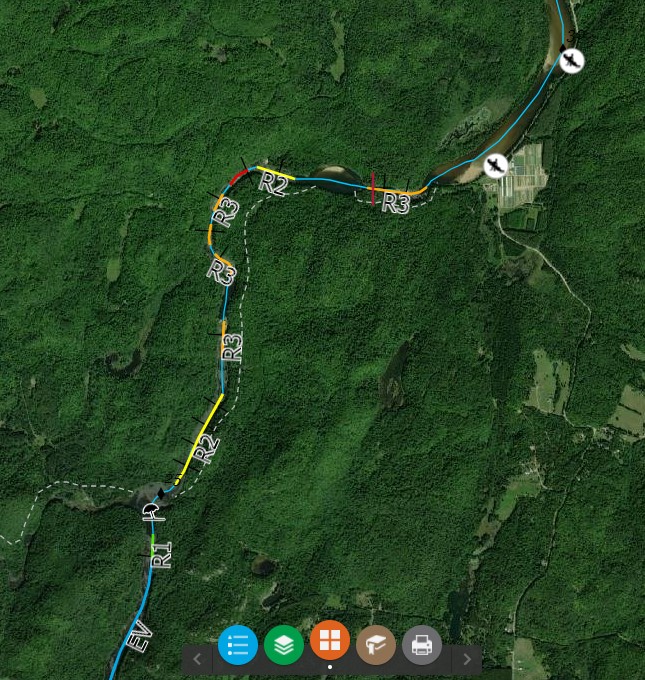Viewport: 645px width, 680px height.
Task: Show previous toolbar widgets with left arrow
Action: 197,659
